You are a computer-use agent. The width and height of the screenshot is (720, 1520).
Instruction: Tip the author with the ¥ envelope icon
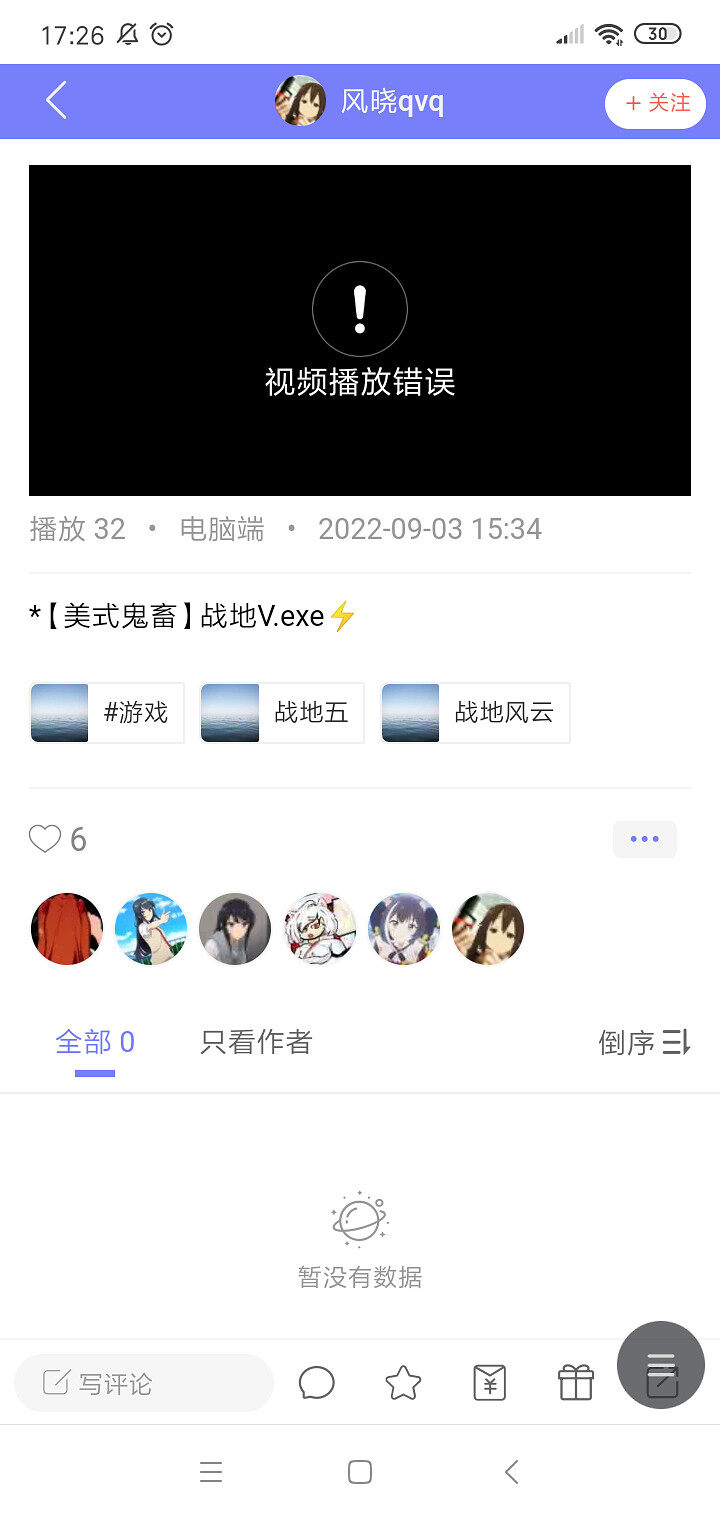pos(489,1383)
